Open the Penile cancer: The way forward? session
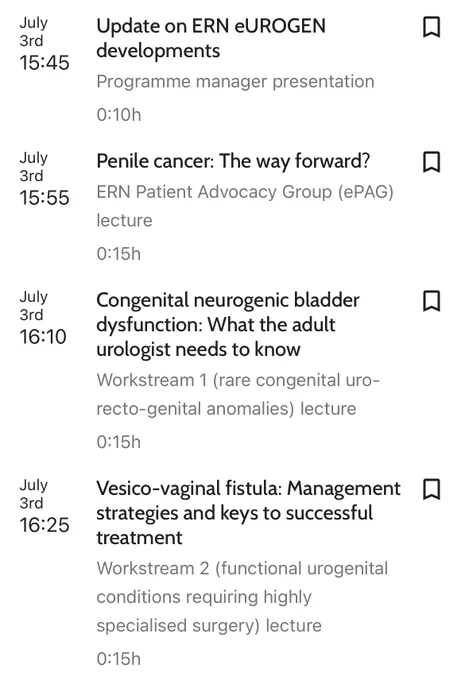 [233, 161]
